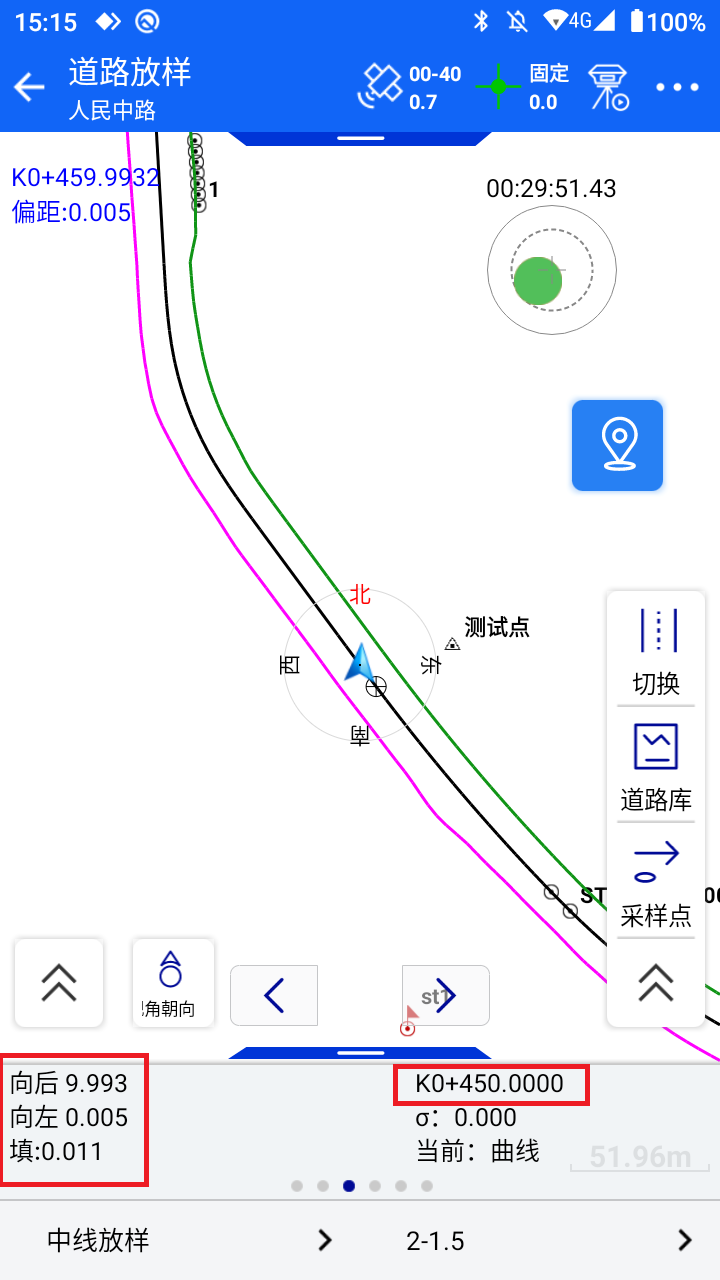The width and height of the screenshot is (720, 1280).
Task: Select the K0+450.0000 target station field
Action: pyautogui.click(x=490, y=1084)
